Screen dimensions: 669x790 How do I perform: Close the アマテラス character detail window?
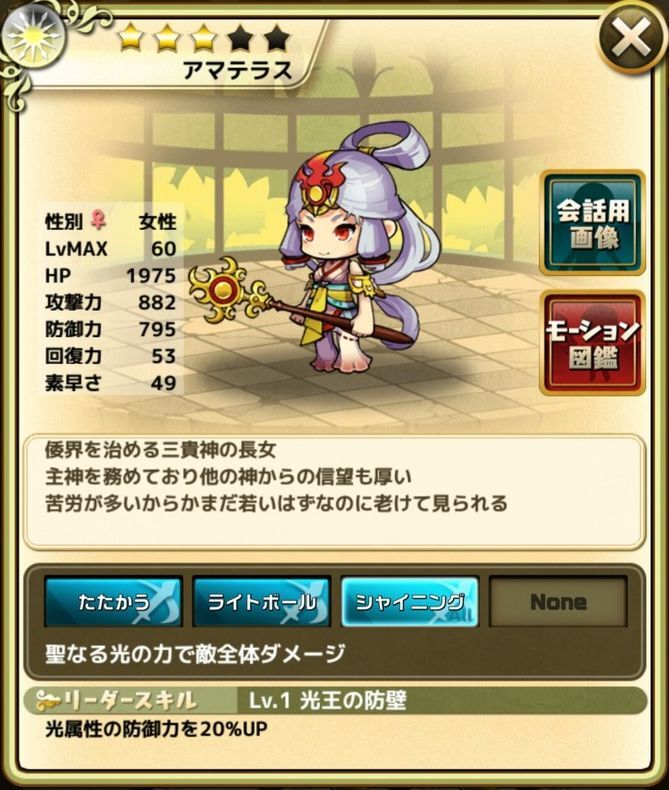click(631, 40)
